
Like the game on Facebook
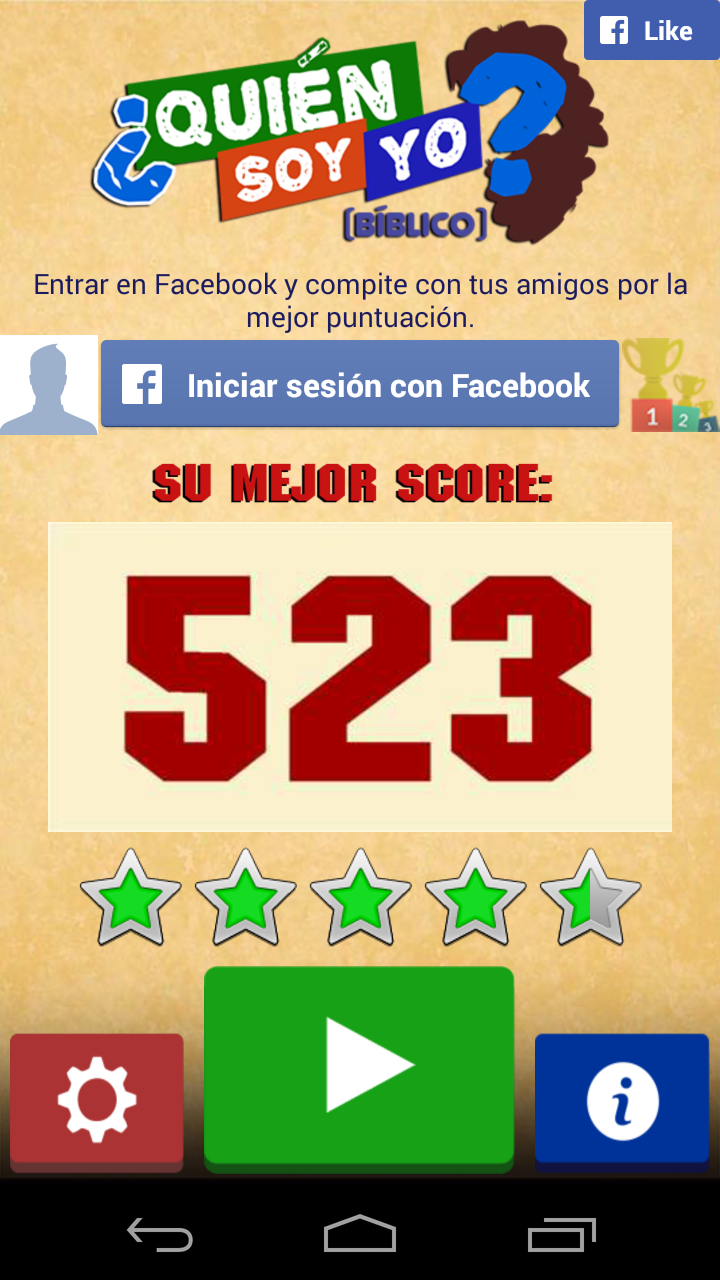(650, 31)
